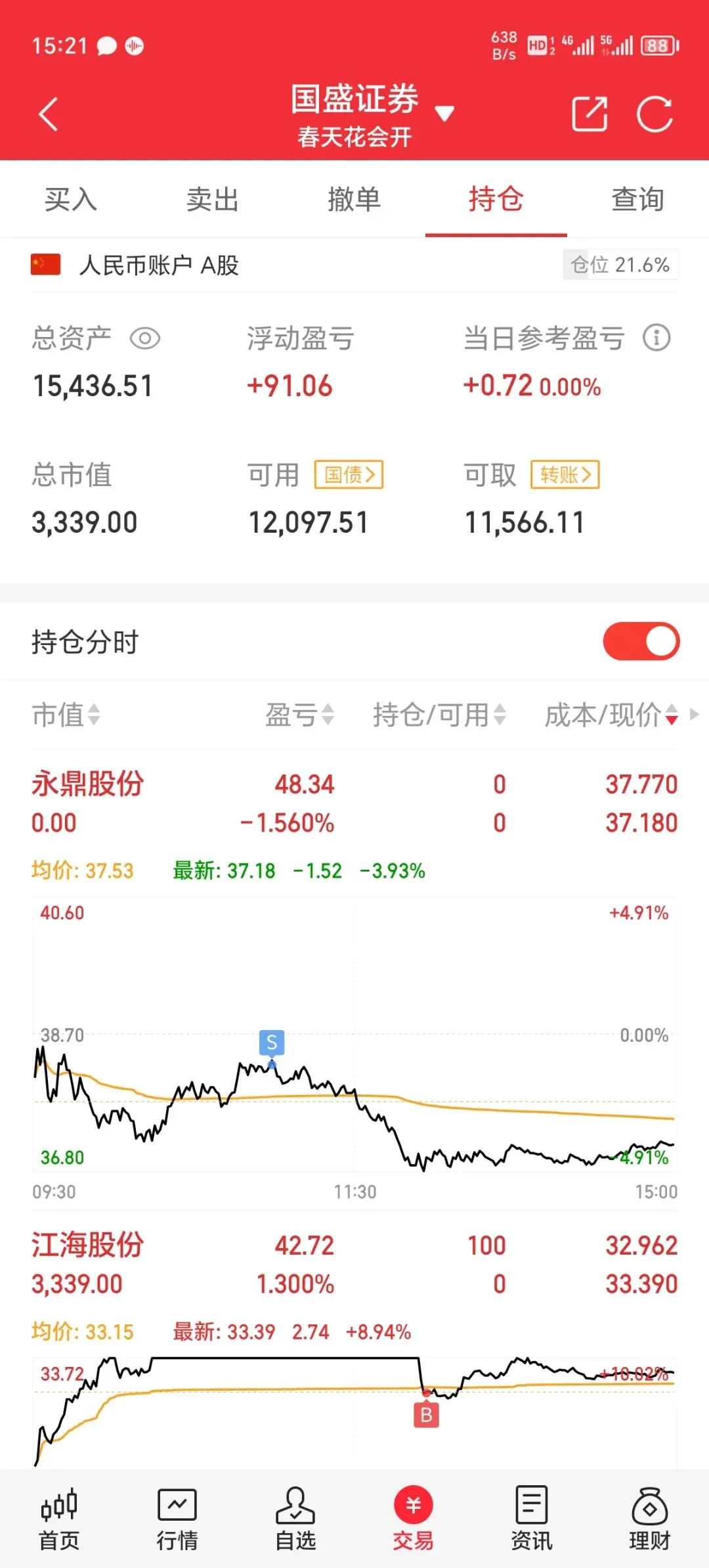Select the 查询 tab
This screenshot has width=709, height=1568.
pyautogui.click(x=638, y=199)
